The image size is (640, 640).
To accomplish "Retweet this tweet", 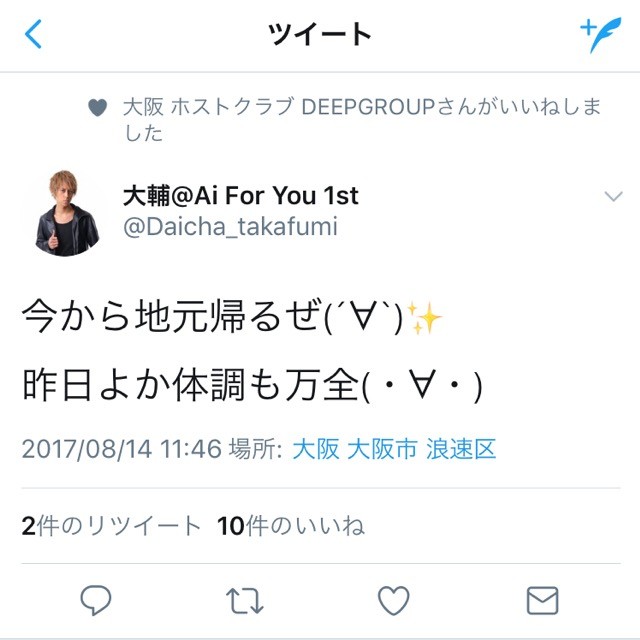I will click(x=244, y=599).
